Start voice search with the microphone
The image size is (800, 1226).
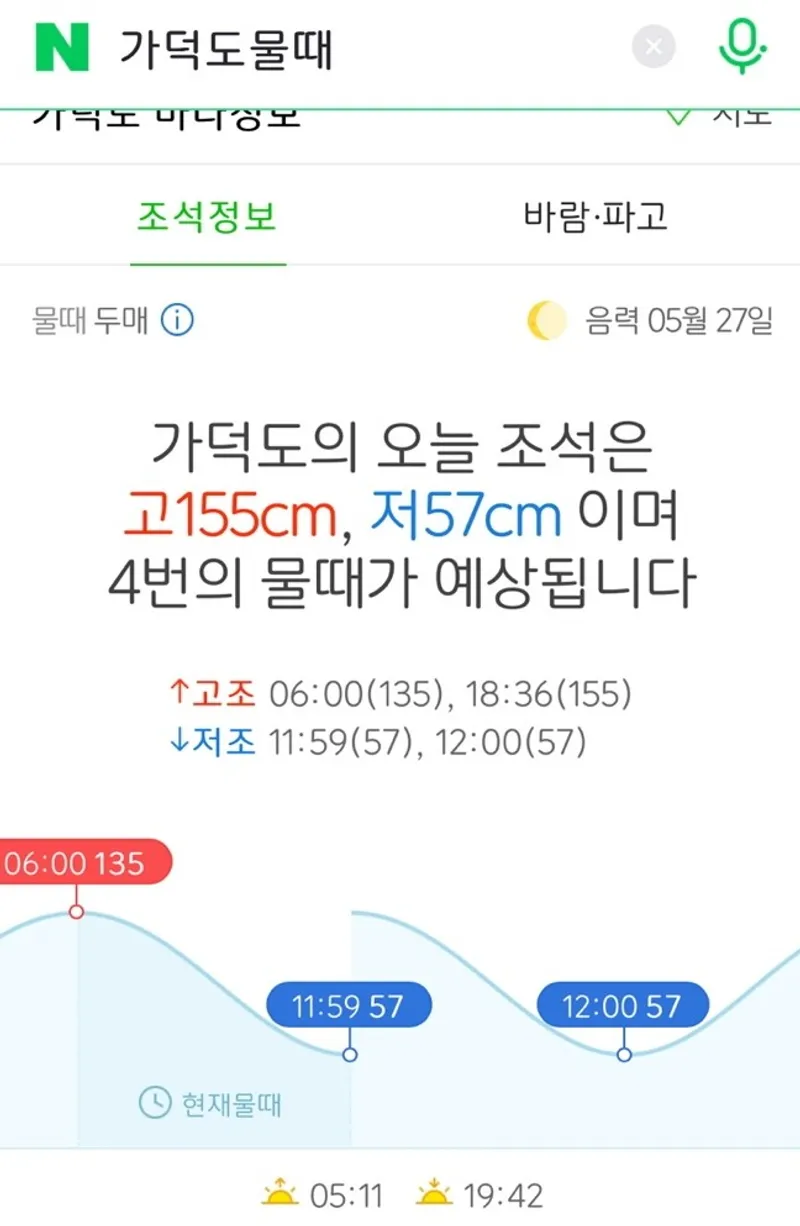pyautogui.click(x=742, y=46)
